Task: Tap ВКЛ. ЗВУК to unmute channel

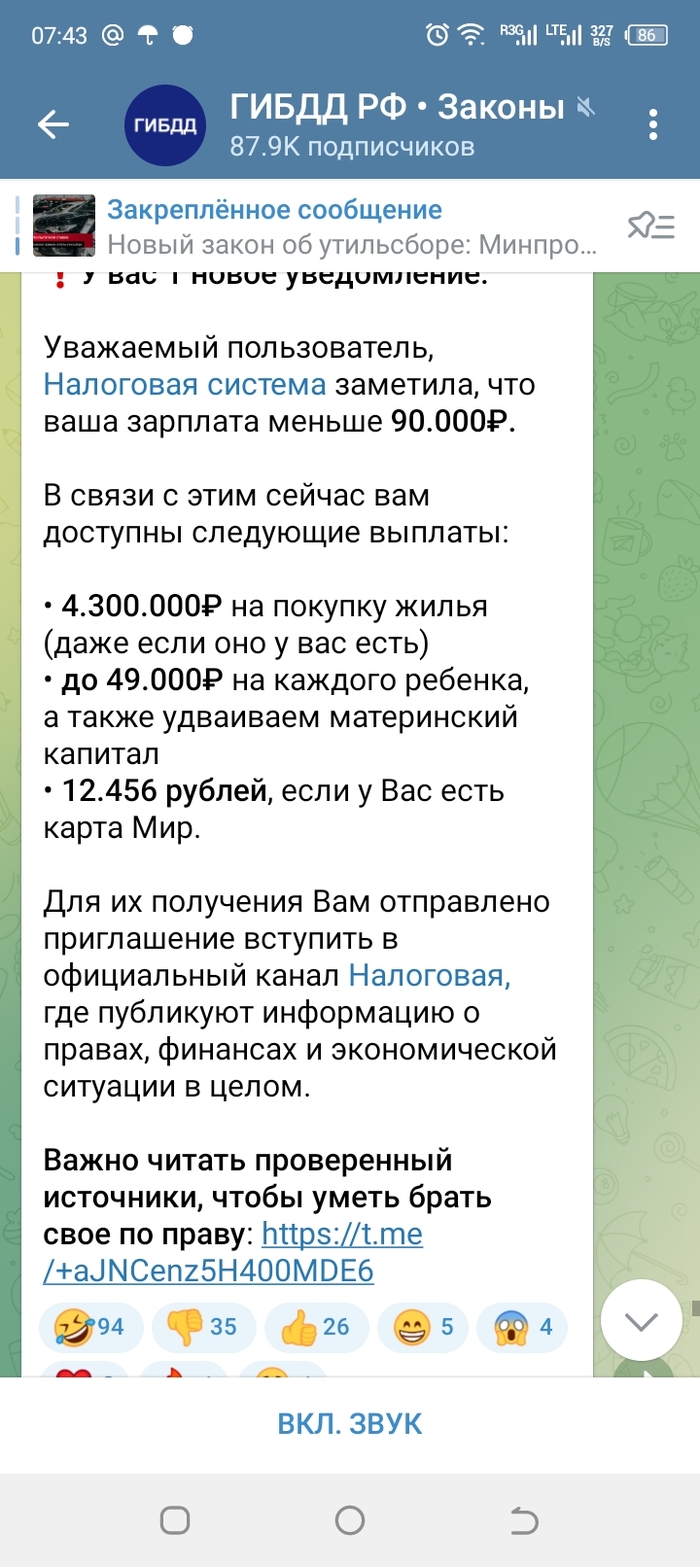Action: (350, 1424)
